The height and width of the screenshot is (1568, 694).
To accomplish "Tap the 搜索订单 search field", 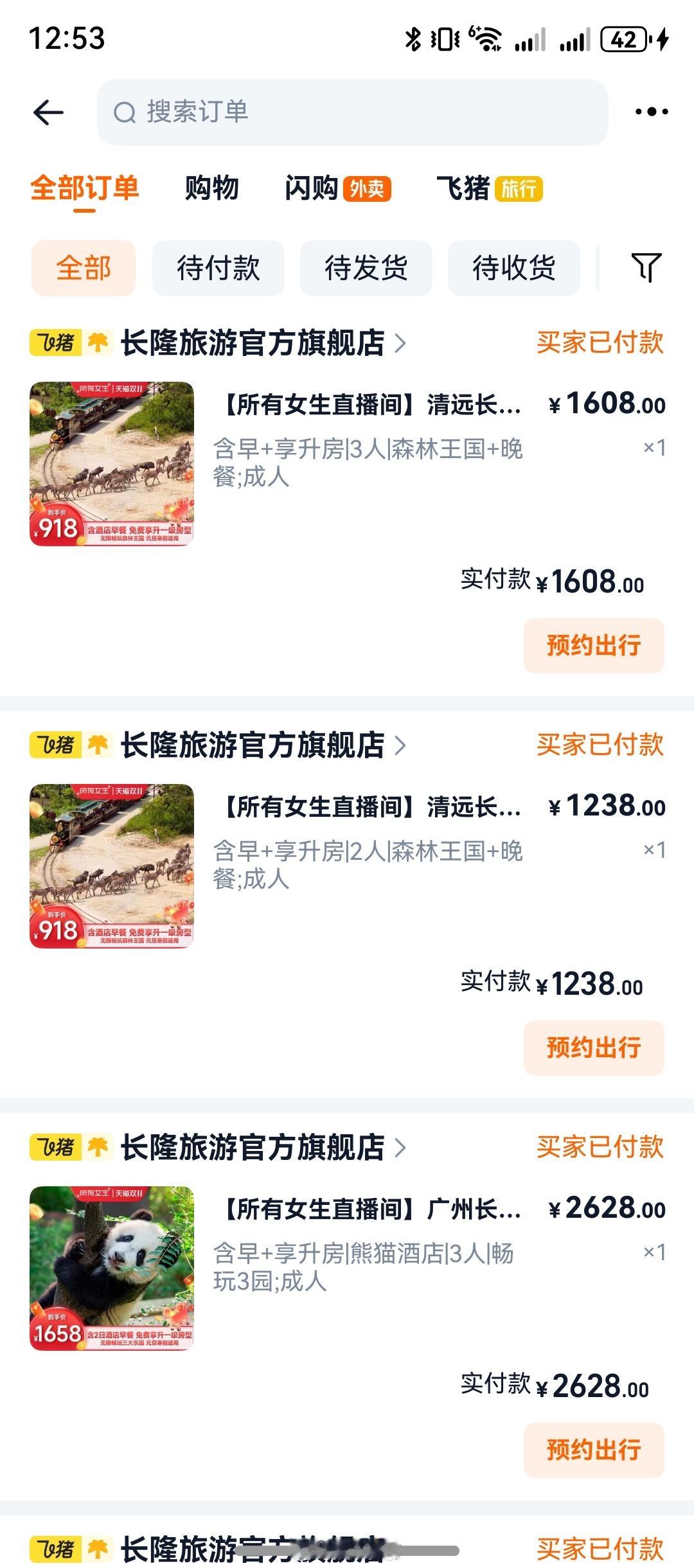I will point(352,112).
